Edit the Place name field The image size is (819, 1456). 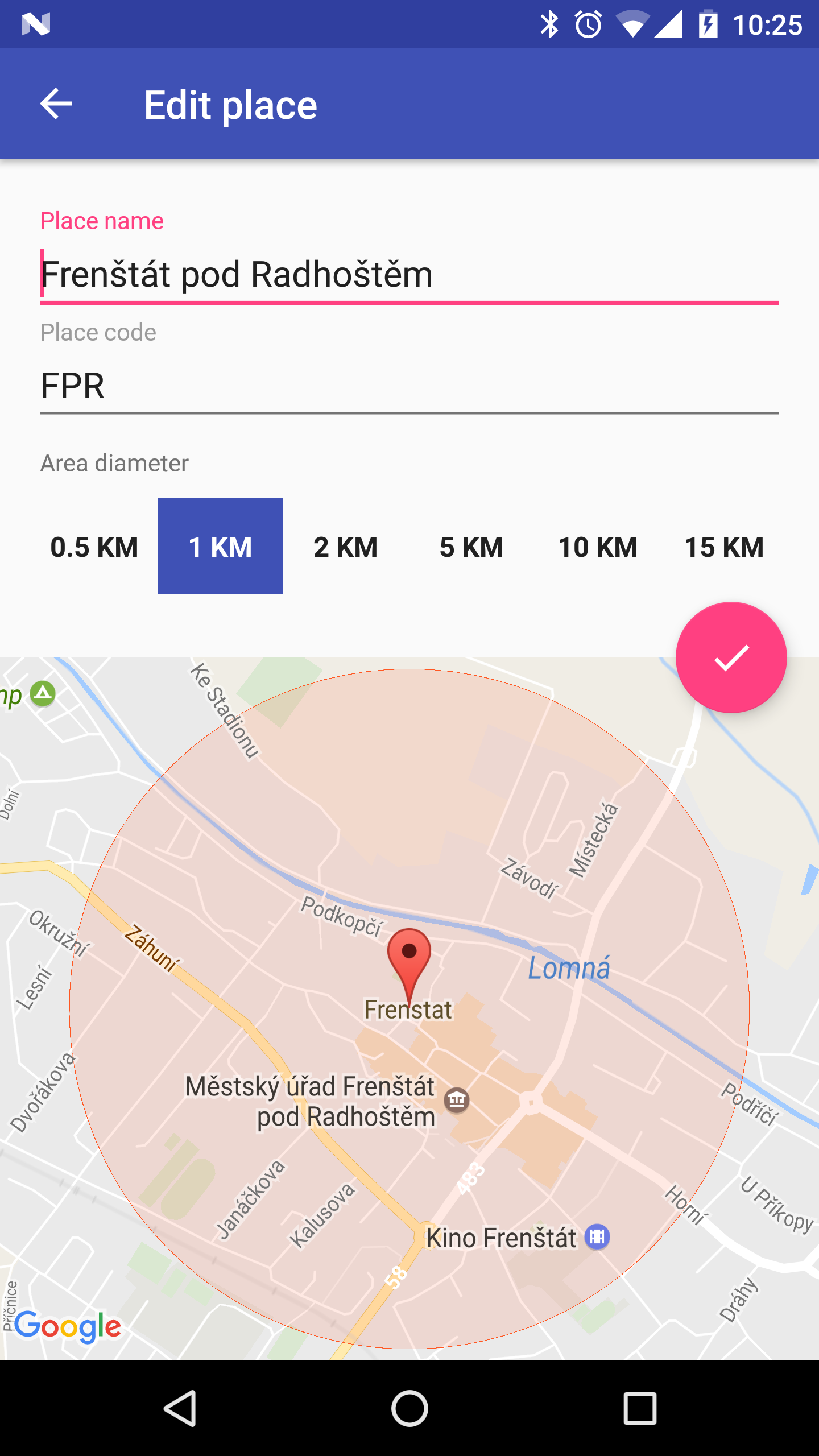[x=409, y=275]
